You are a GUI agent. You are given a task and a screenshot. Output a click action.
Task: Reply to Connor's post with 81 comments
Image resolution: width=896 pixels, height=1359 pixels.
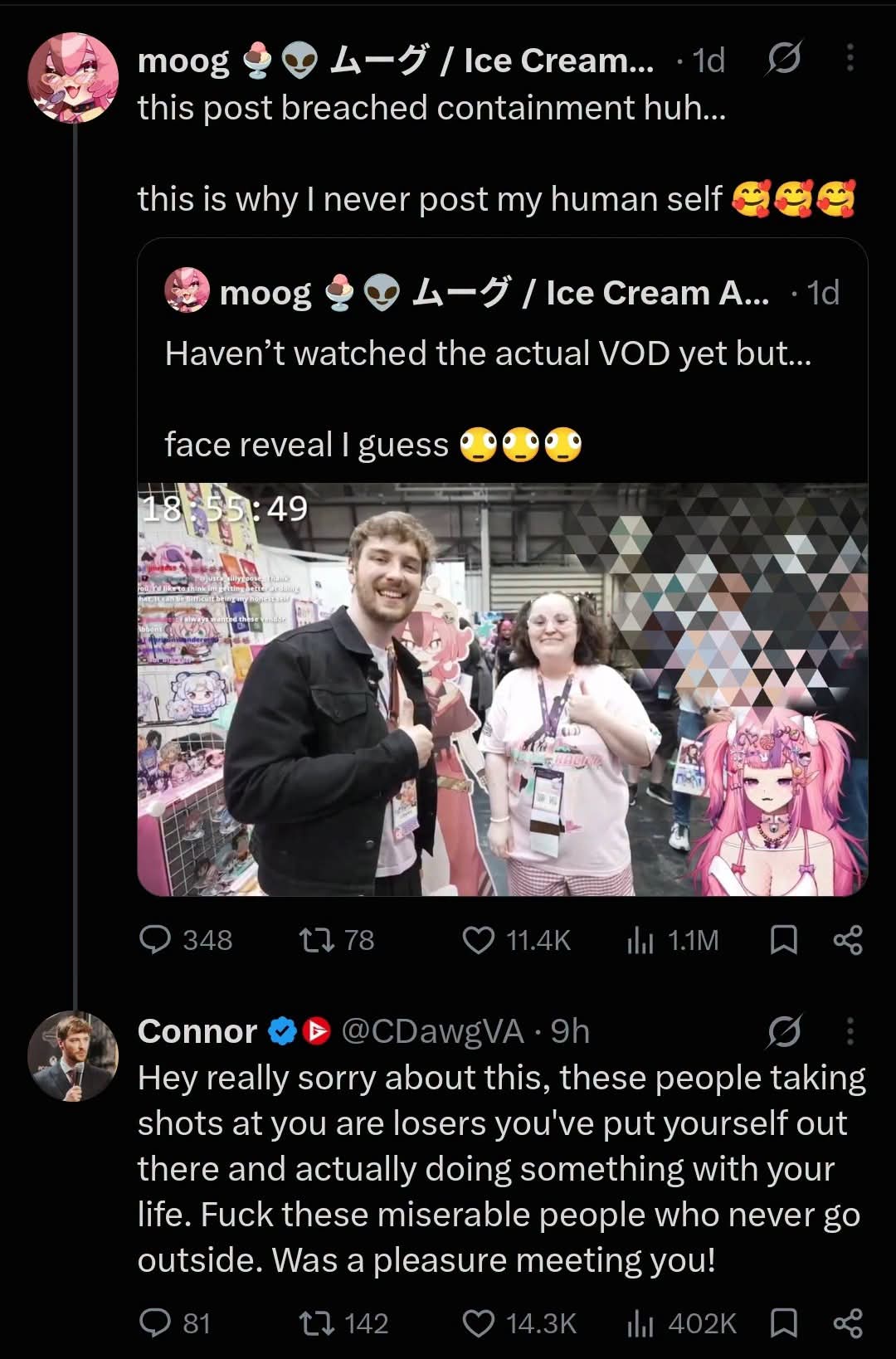[x=175, y=1322]
